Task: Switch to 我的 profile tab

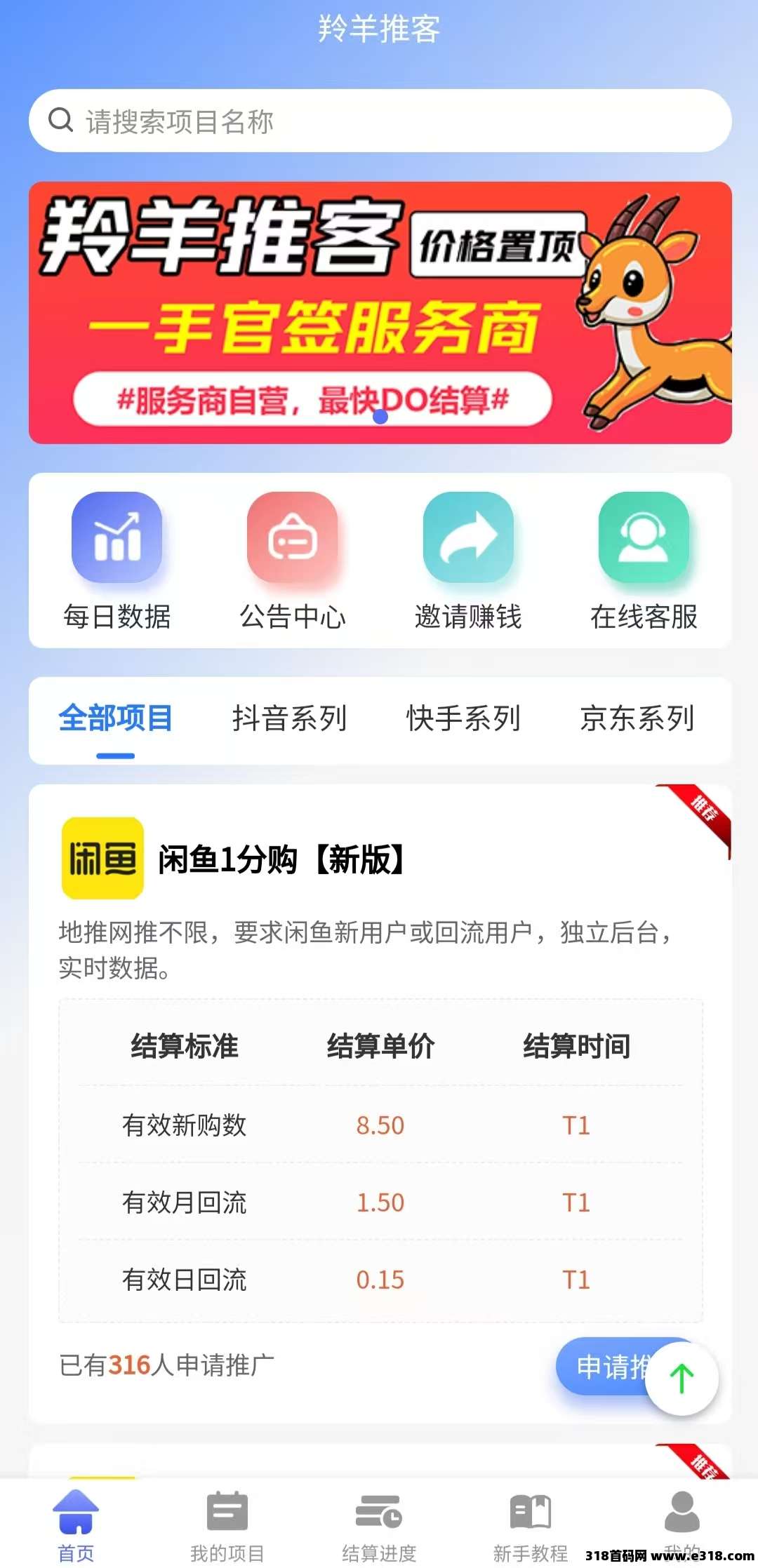Action: click(681, 1519)
